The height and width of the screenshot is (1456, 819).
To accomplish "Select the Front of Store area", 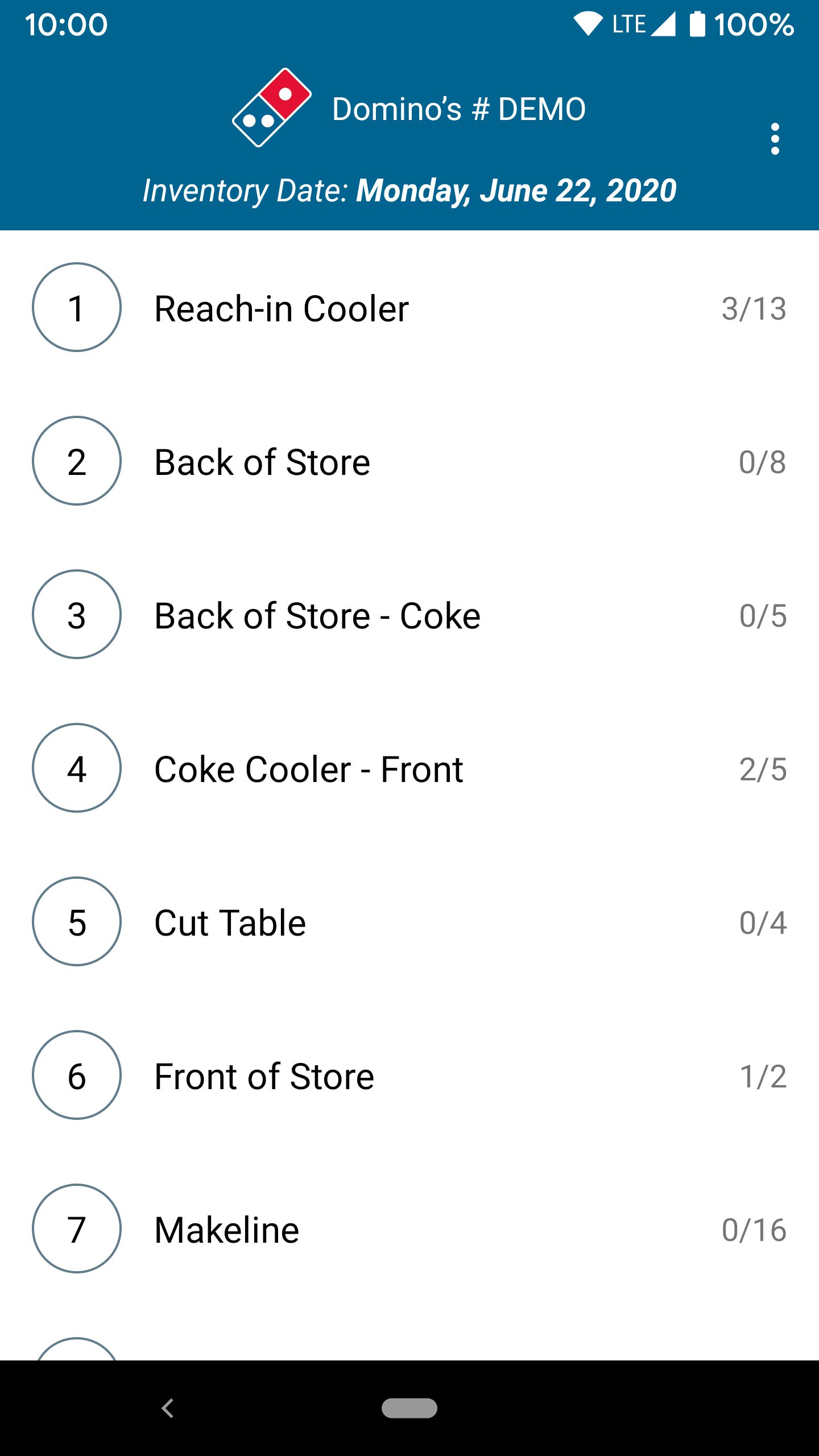I will [264, 1076].
